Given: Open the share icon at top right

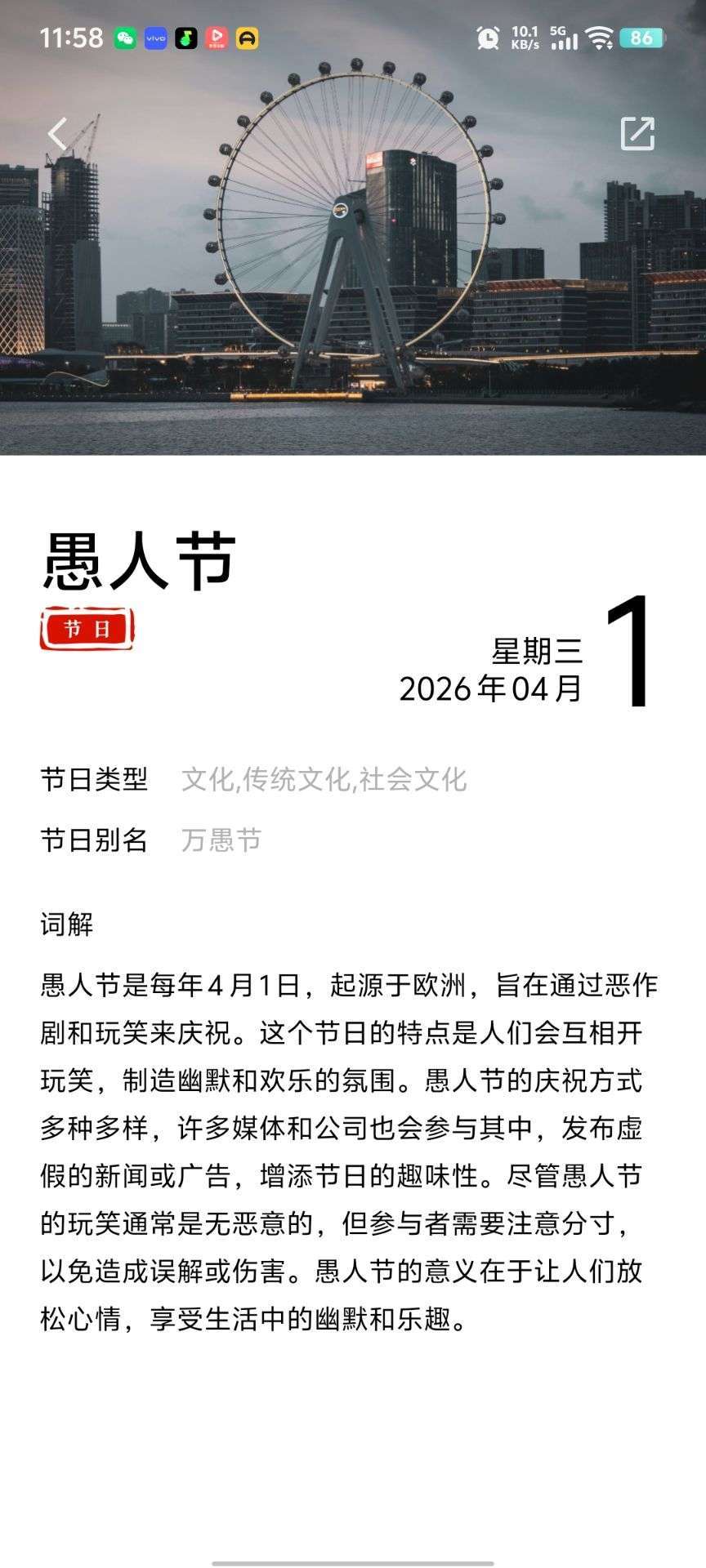Looking at the screenshot, I should pos(638,131).
